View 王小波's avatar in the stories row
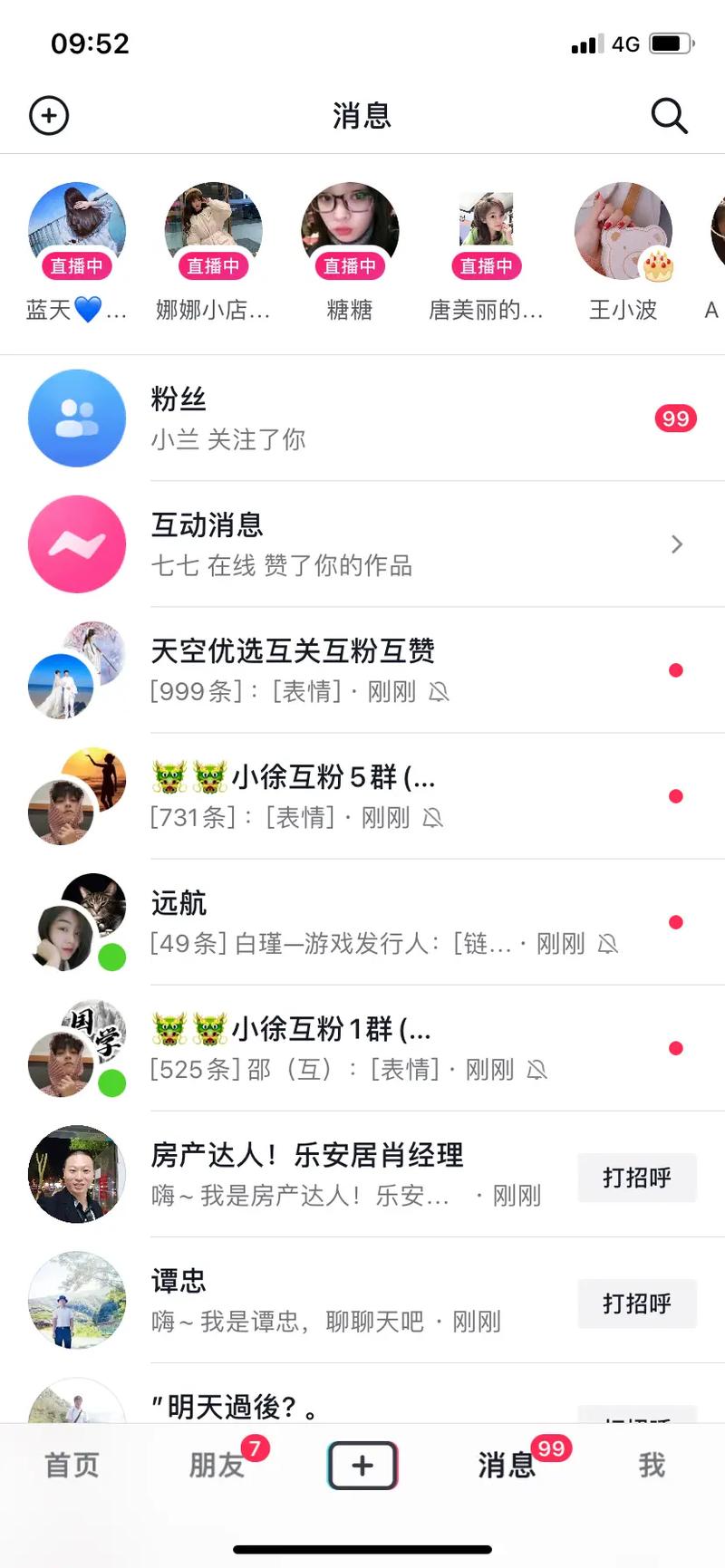Screen dimensions: 725x1568 pos(623,231)
